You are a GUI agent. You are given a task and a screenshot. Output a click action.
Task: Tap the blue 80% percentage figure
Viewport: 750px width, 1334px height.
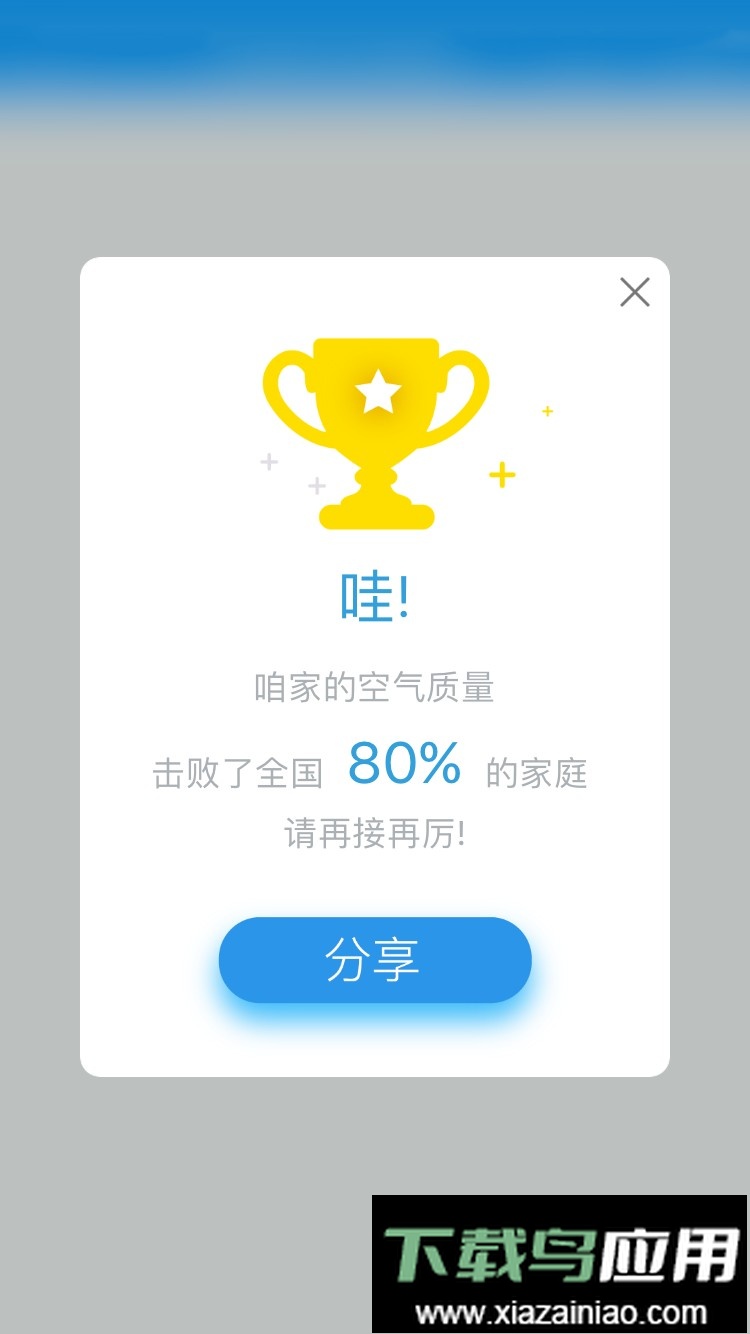404,765
